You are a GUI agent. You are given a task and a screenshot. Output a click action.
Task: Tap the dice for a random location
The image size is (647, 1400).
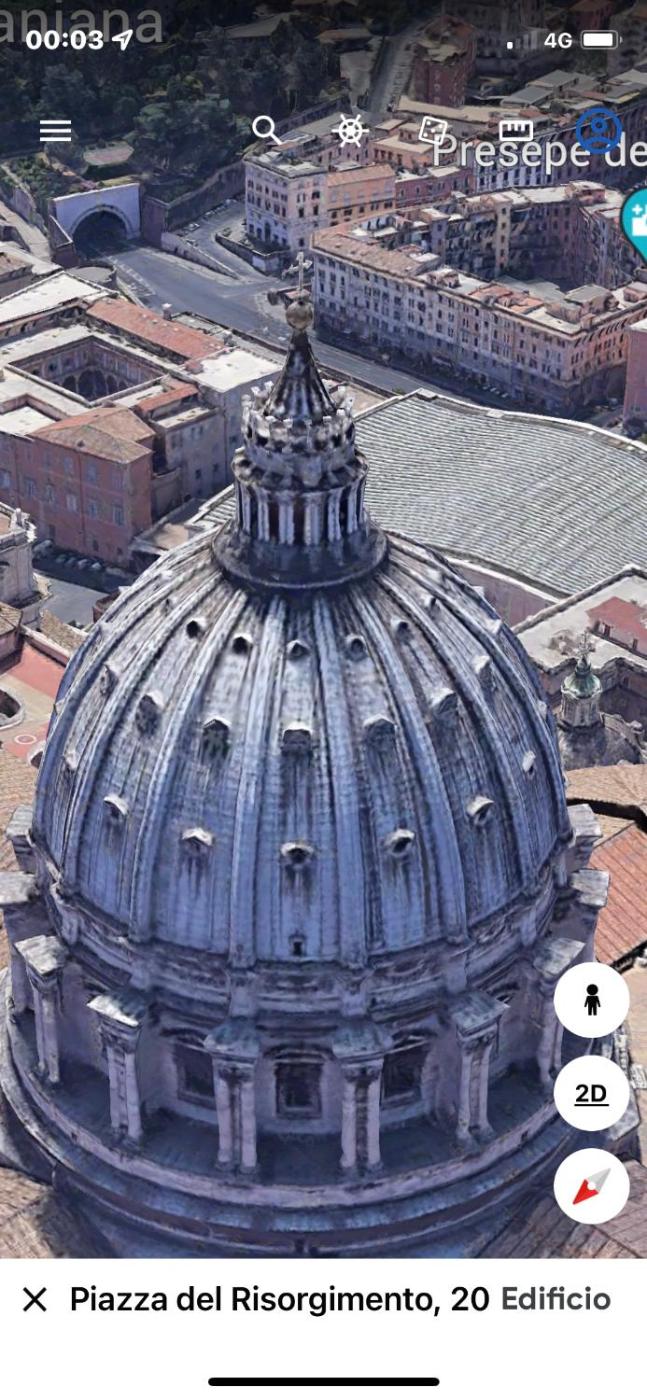432,130
